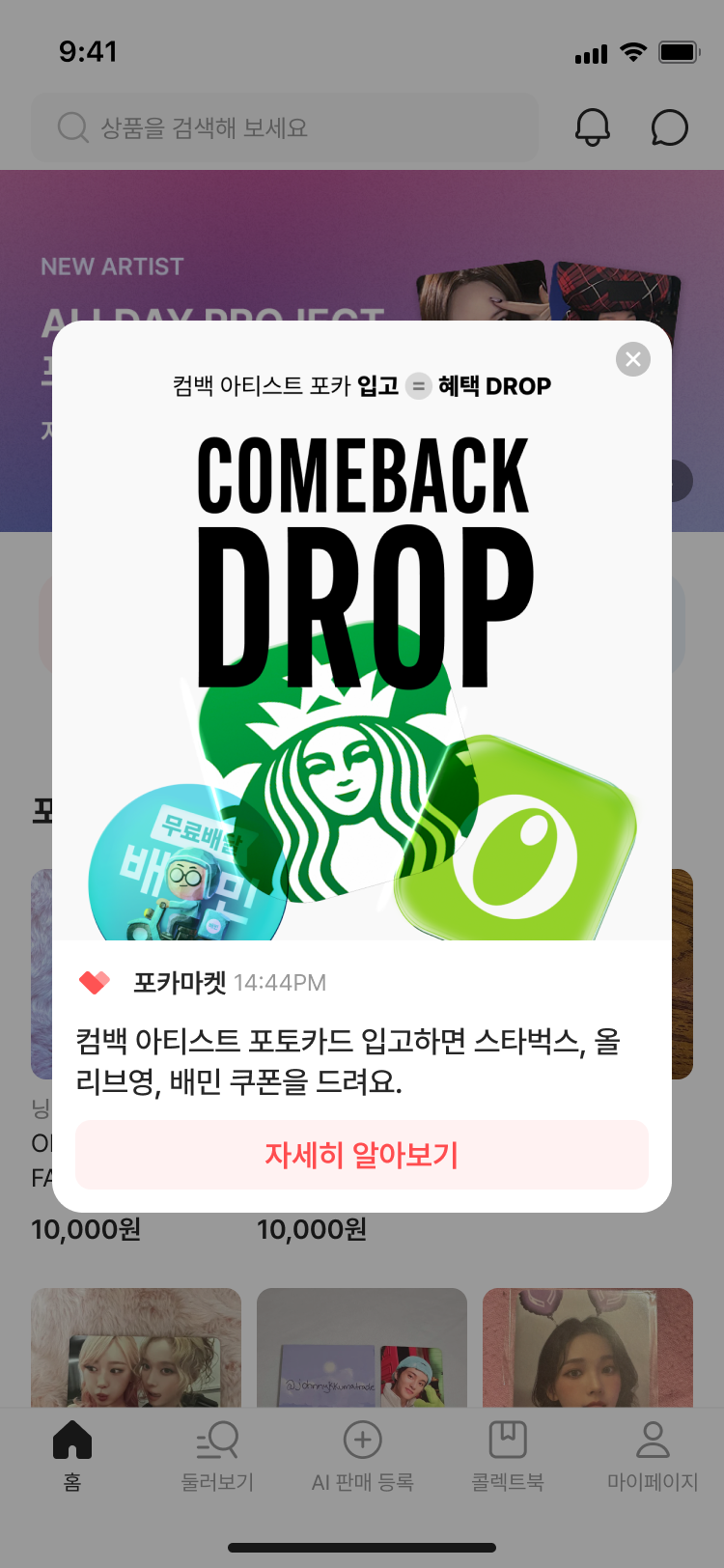This screenshot has height=1568, width=724.
Task: Switch to the 둘러보기 tab
Action: coord(217,1456)
